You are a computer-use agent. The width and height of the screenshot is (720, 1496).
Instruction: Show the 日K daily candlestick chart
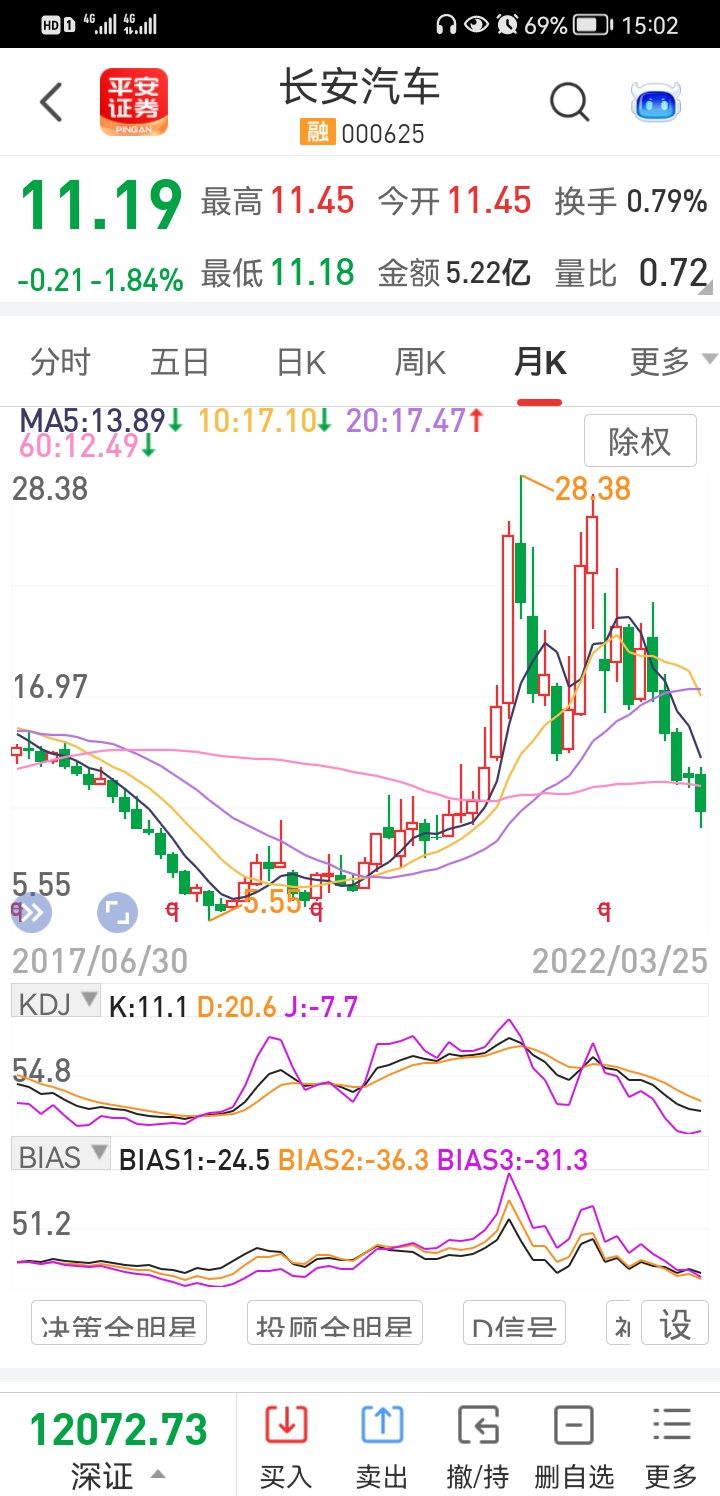(301, 362)
